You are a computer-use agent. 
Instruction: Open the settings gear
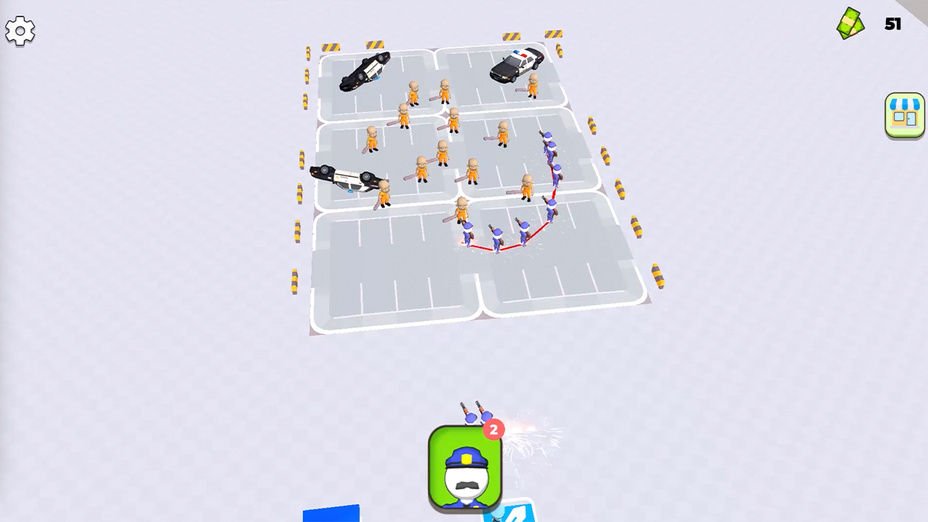(20, 31)
